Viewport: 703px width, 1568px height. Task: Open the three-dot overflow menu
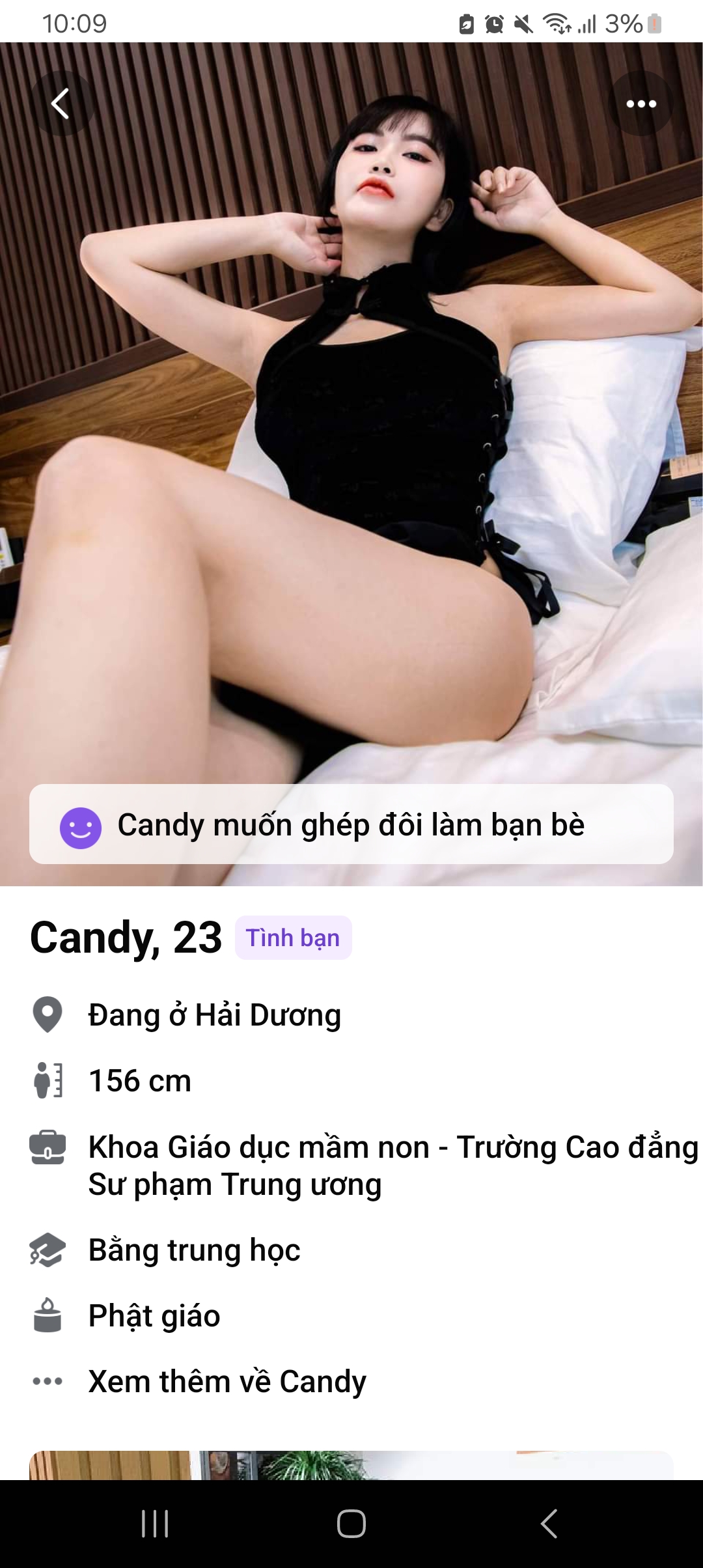click(641, 104)
